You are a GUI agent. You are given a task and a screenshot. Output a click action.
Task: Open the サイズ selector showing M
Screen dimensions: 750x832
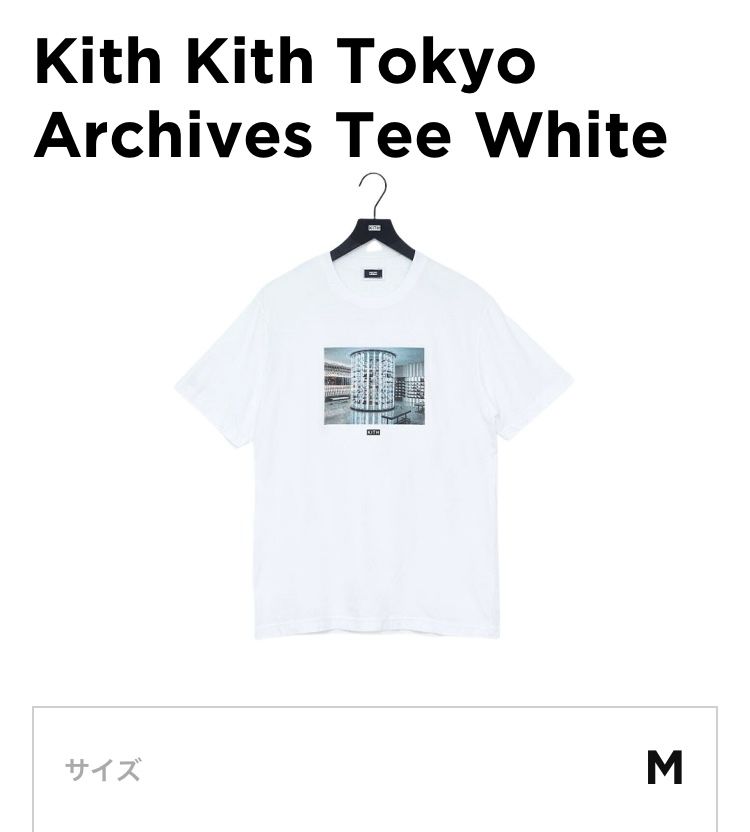[x=374, y=769]
